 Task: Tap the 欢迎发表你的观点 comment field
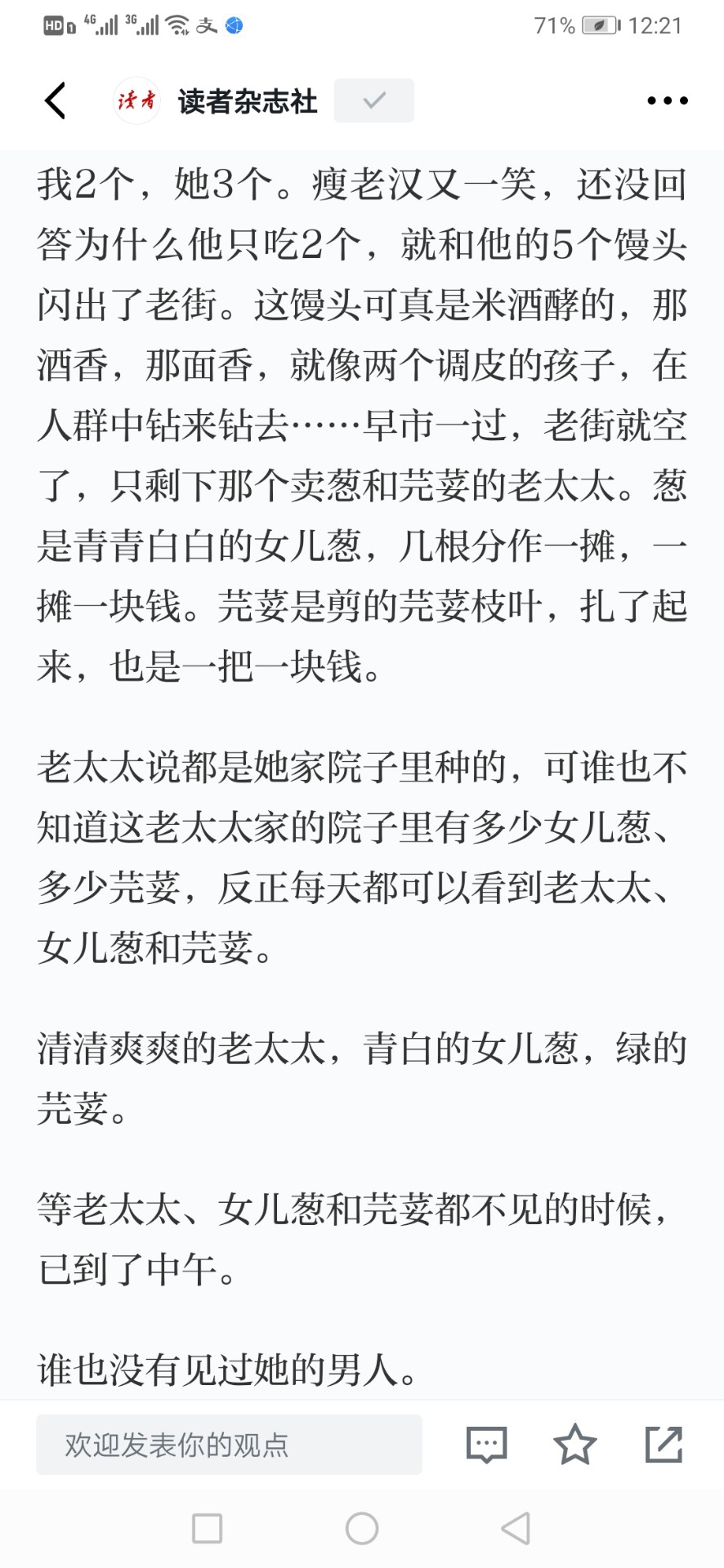coord(229,1445)
